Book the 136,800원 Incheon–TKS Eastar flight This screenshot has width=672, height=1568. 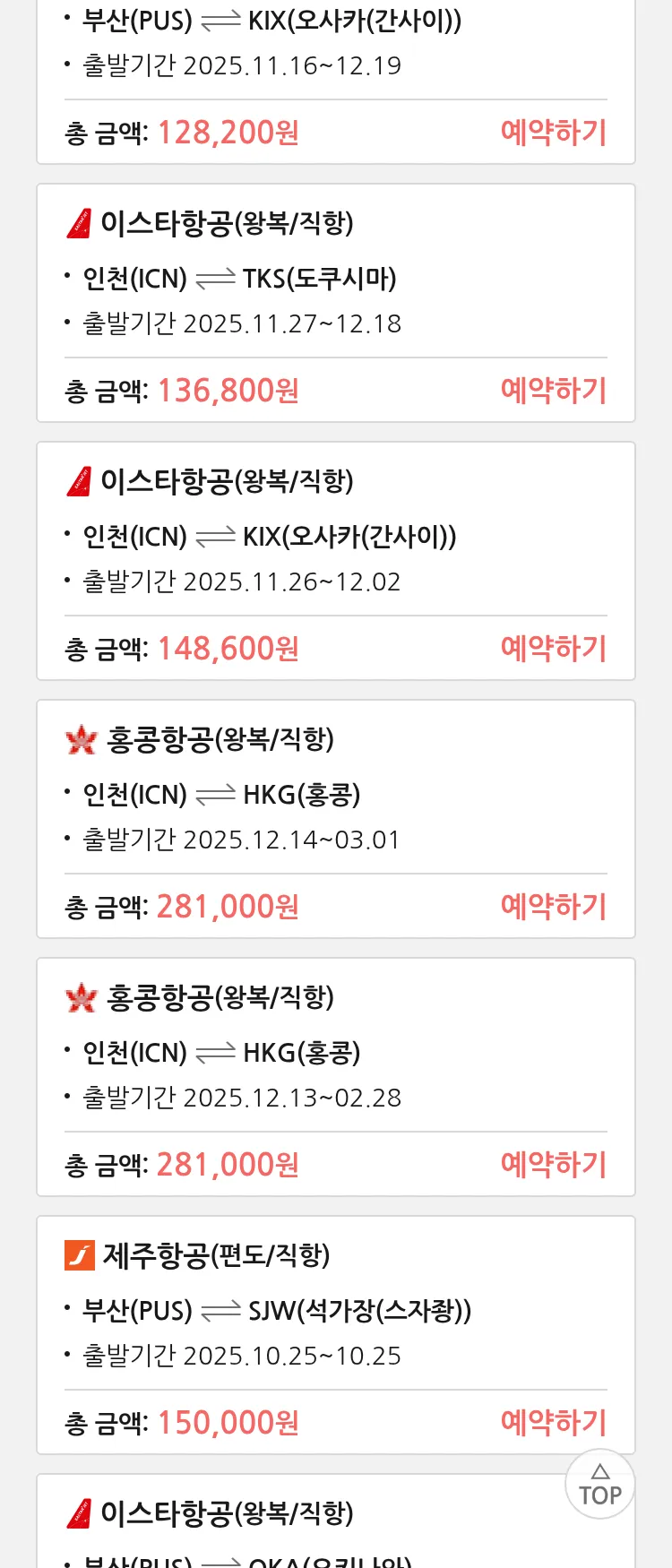[x=553, y=391]
